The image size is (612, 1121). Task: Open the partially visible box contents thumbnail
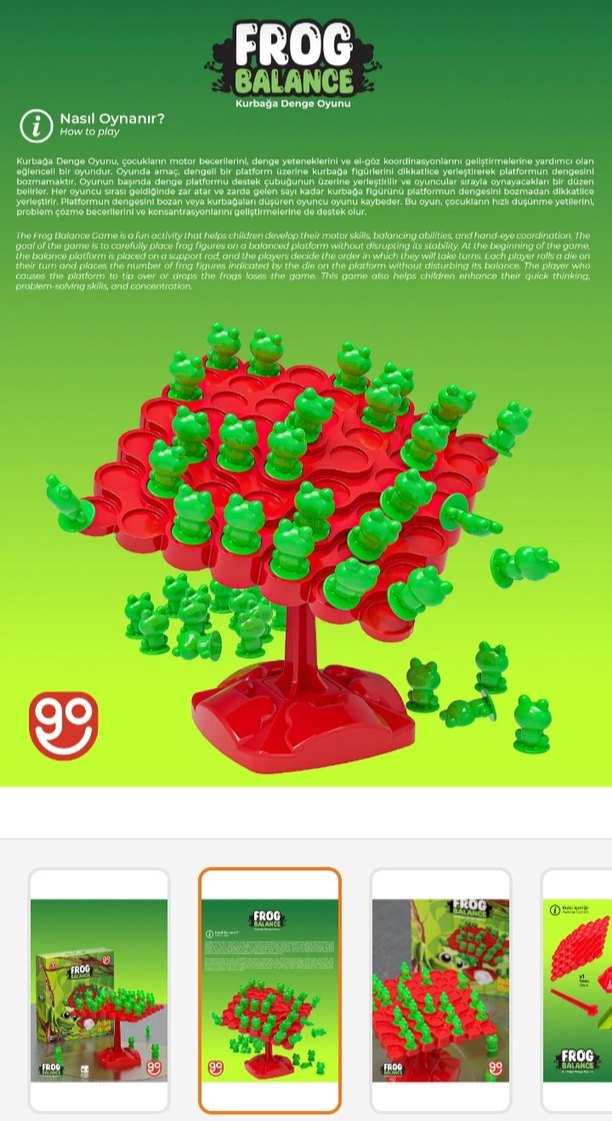click(577, 990)
